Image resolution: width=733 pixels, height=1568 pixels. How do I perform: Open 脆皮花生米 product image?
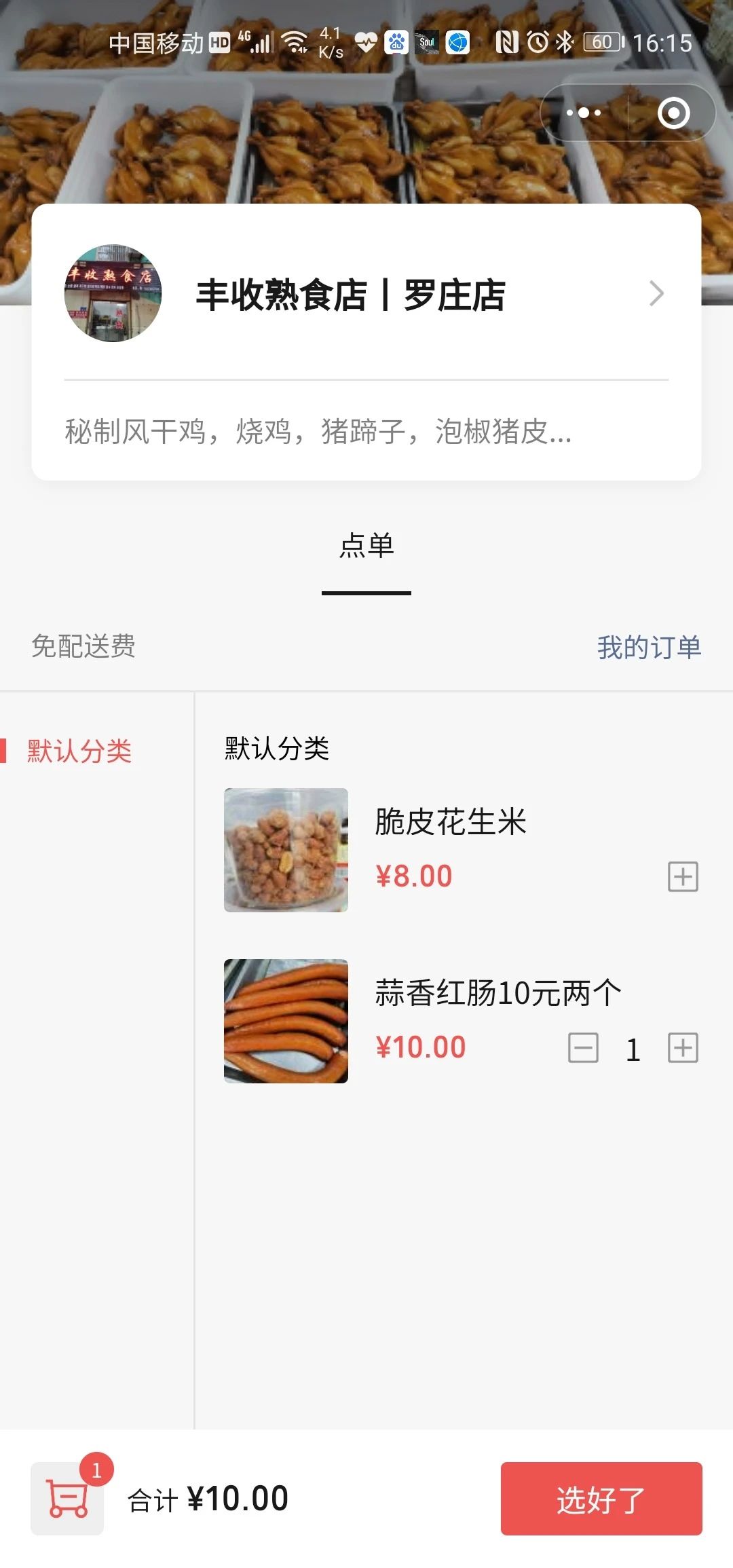point(286,850)
